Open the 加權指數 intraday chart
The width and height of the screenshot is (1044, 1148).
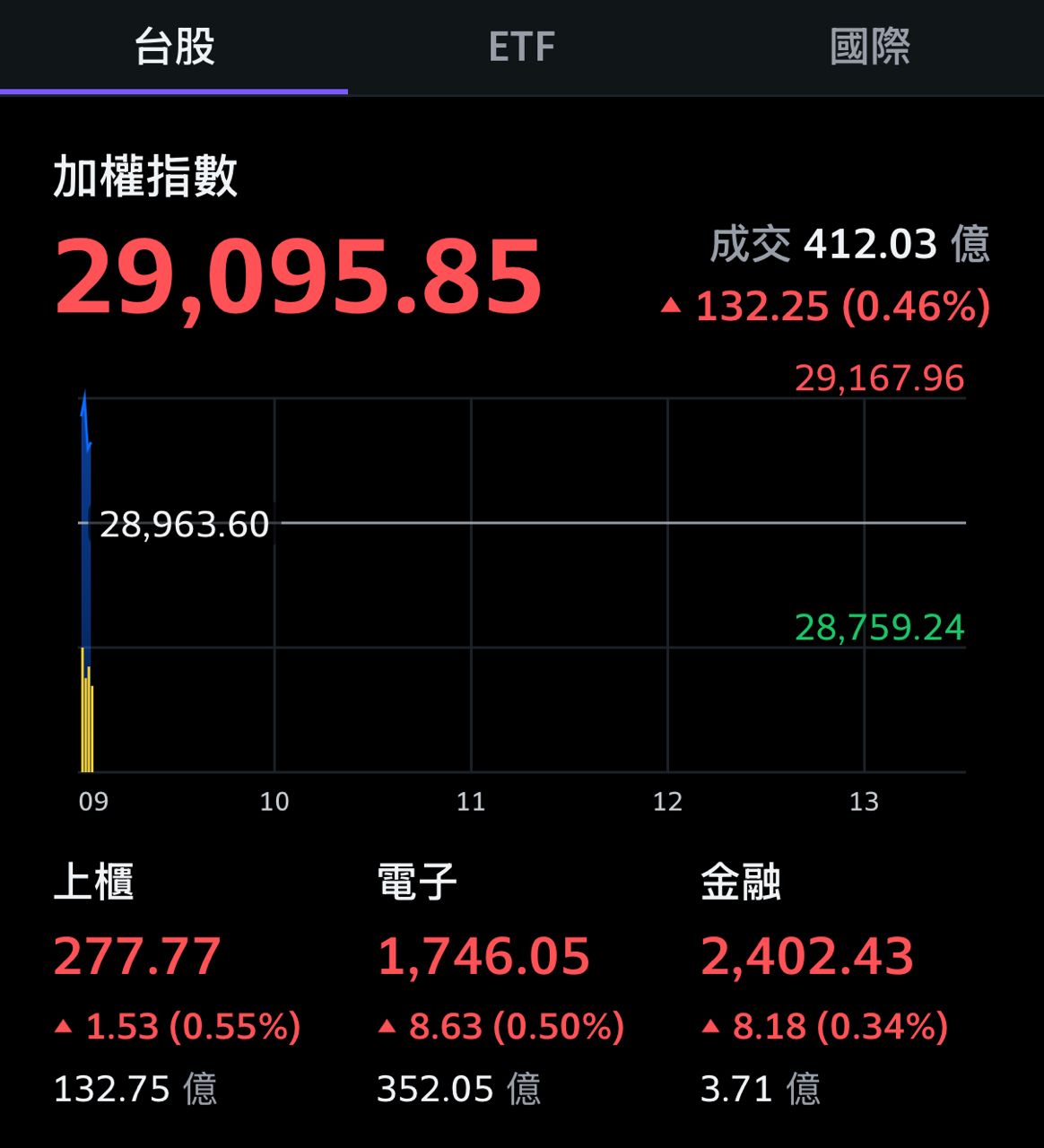click(522, 583)
